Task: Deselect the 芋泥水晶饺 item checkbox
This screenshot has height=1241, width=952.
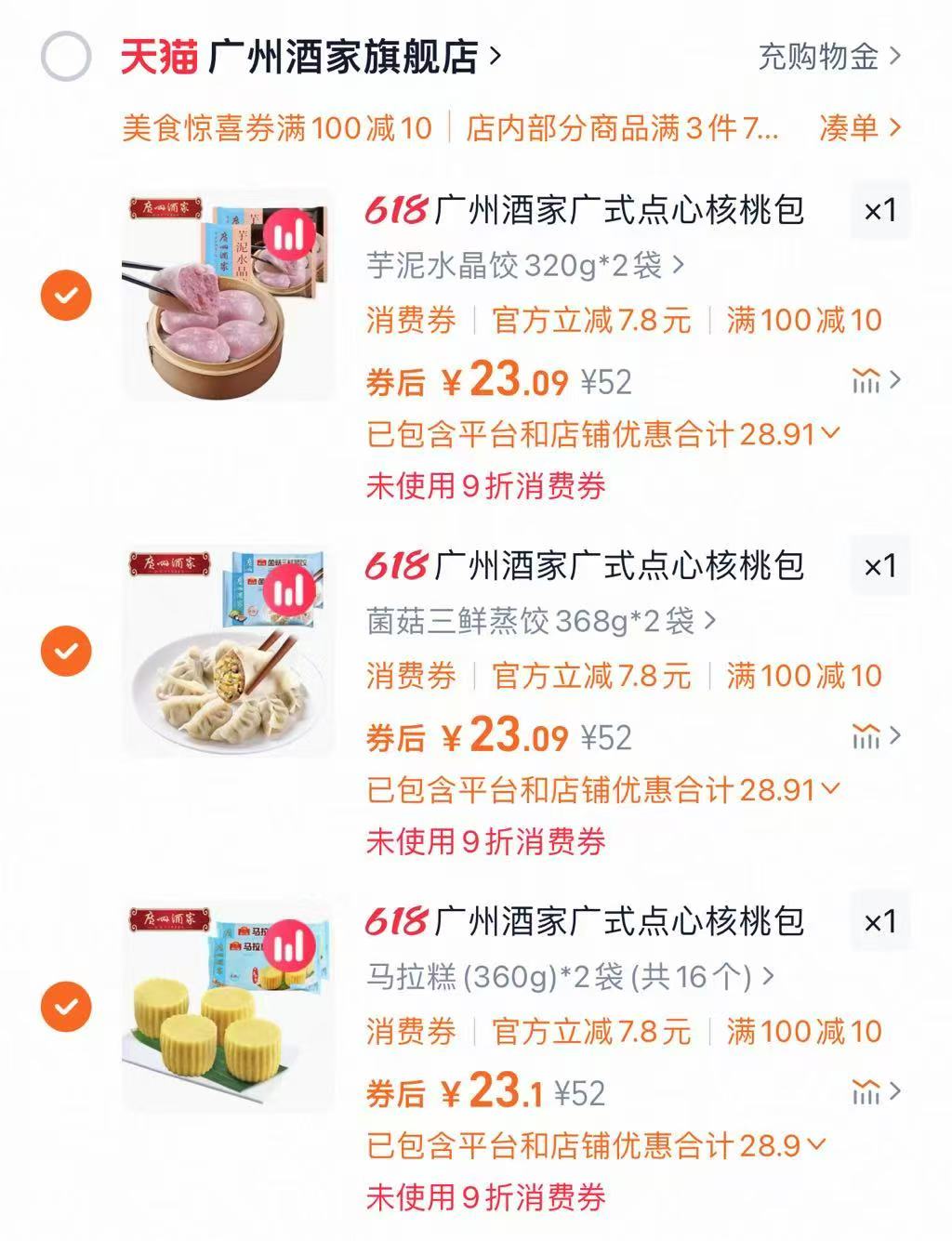Action: click(x=65, y=296)
